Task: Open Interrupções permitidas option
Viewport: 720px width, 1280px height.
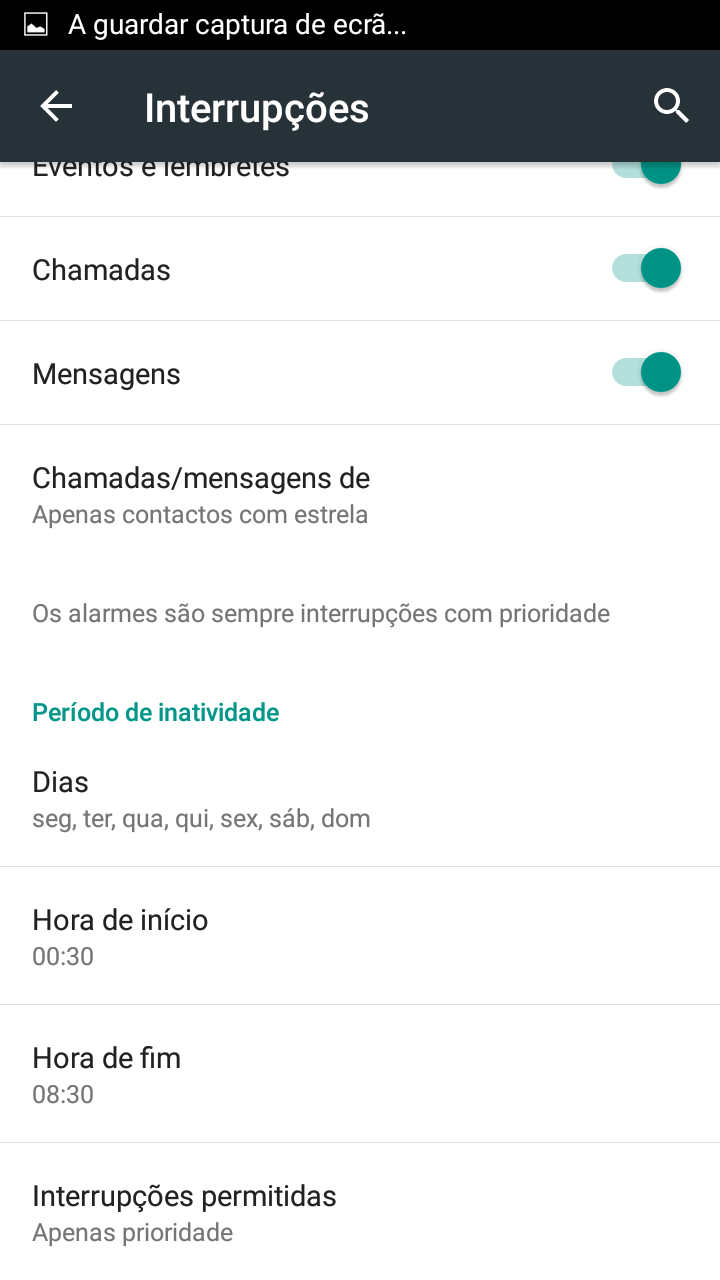Action: (360, 1212)
